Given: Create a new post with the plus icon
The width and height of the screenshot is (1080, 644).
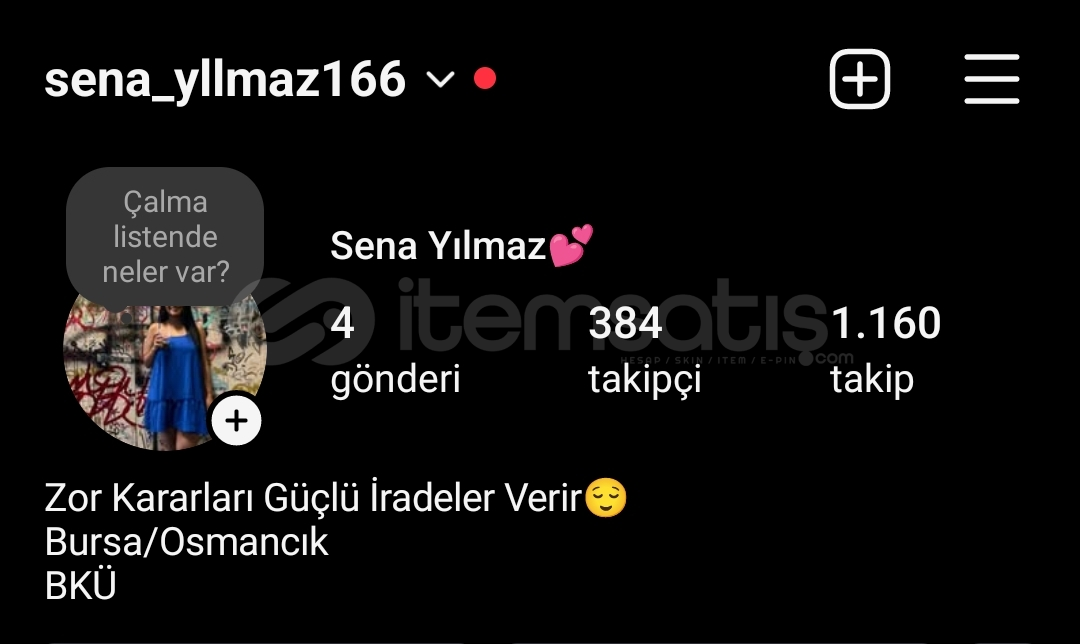Looking at the screenshot, I should pos(859,79).
